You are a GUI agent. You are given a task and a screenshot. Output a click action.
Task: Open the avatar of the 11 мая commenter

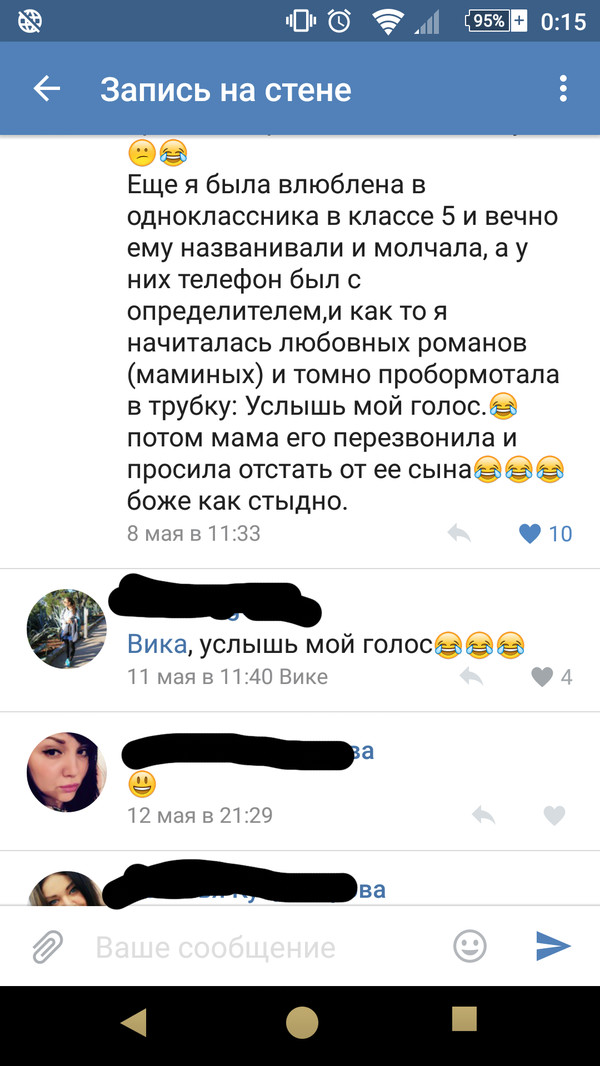pyautogui.click(x=66, y=629)
